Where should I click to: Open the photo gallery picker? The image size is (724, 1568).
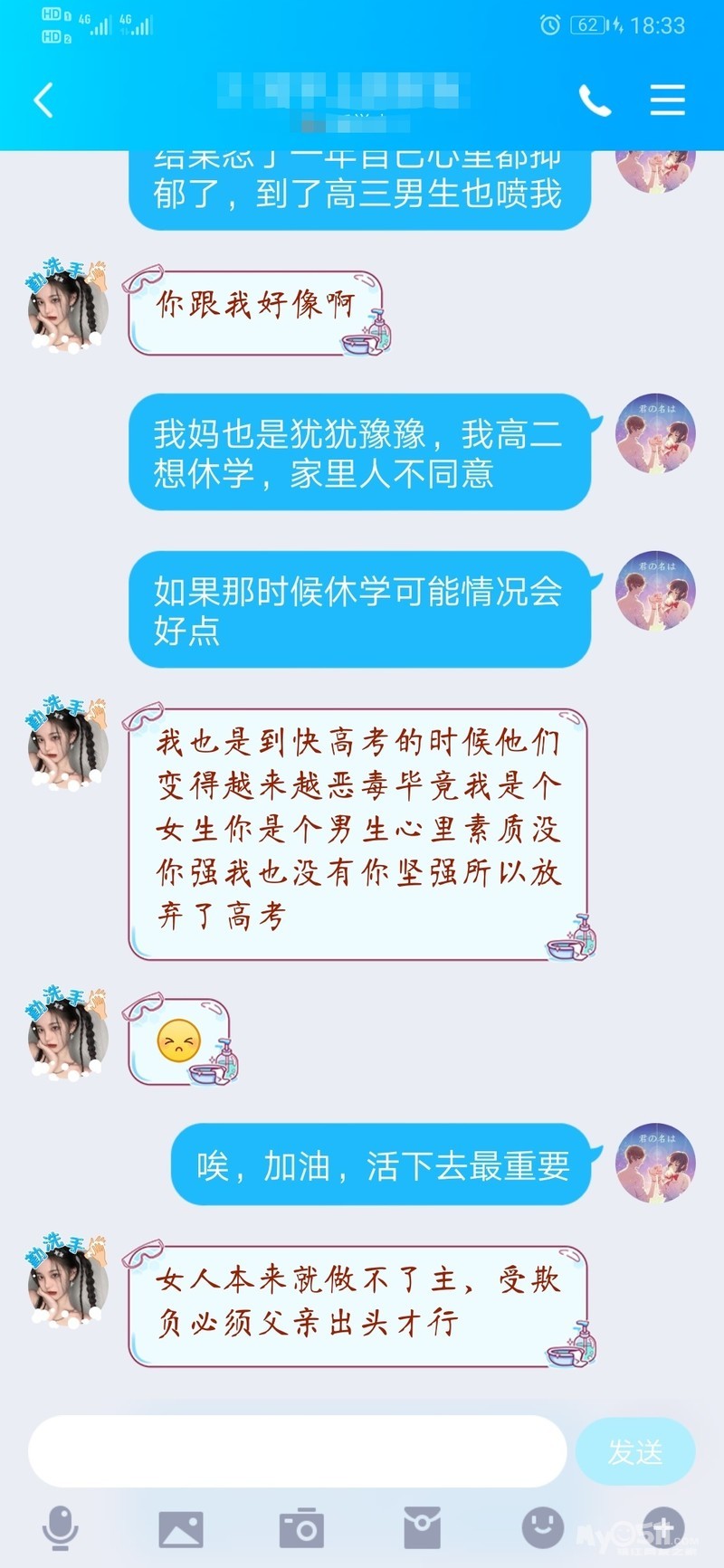point(181,1529)
